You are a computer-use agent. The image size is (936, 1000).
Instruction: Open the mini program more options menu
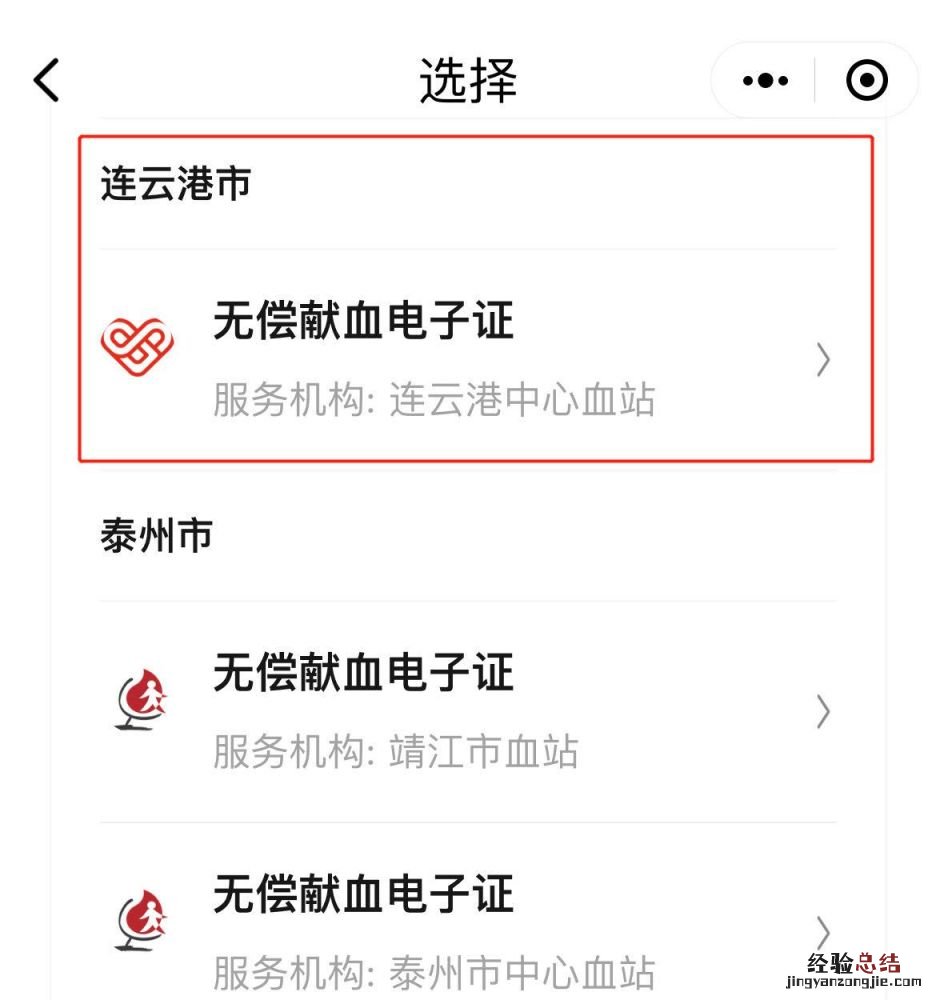[765, 81]
